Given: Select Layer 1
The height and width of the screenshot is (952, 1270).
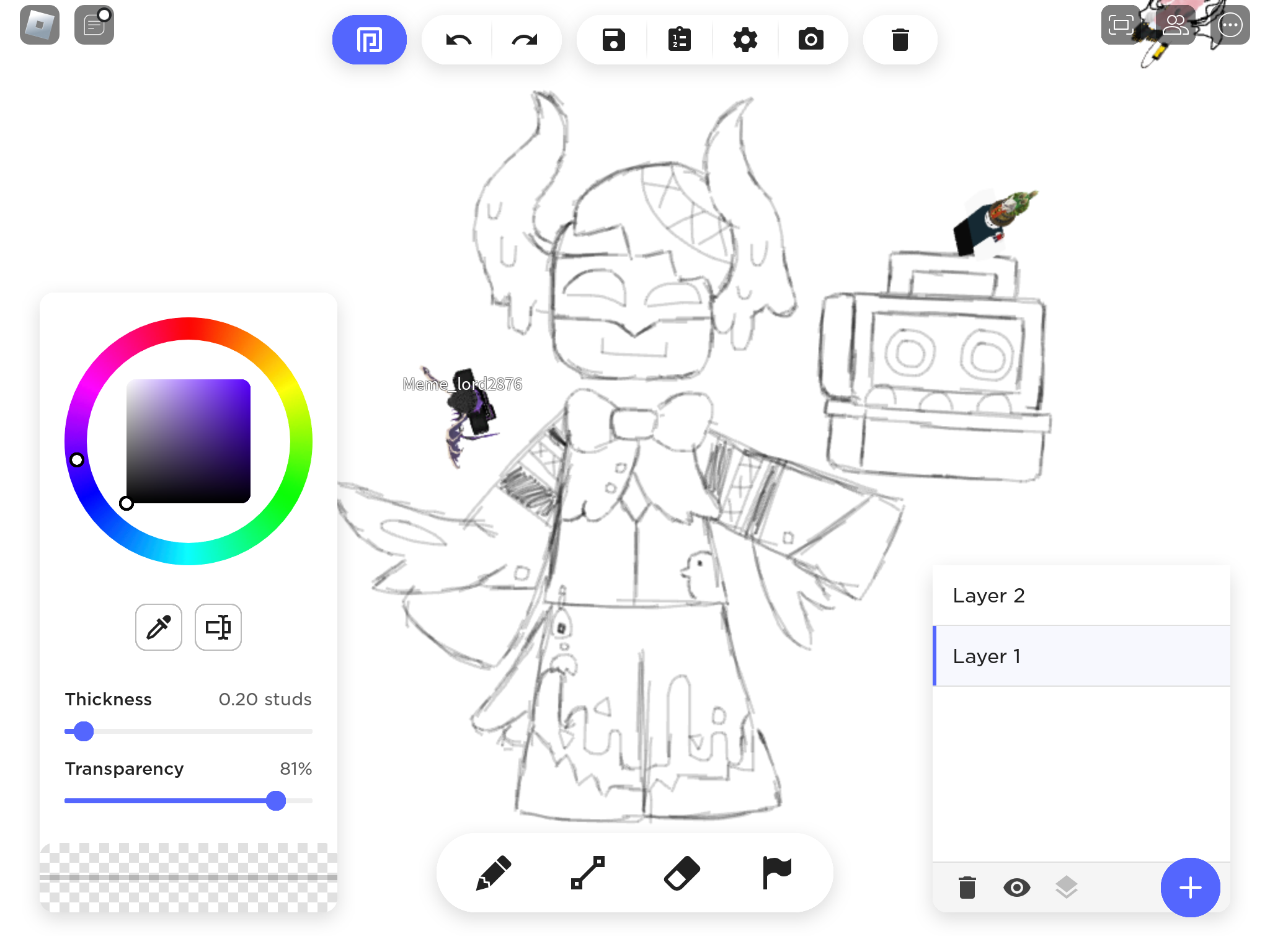Looking at the screenshot, I should 1081,656.
